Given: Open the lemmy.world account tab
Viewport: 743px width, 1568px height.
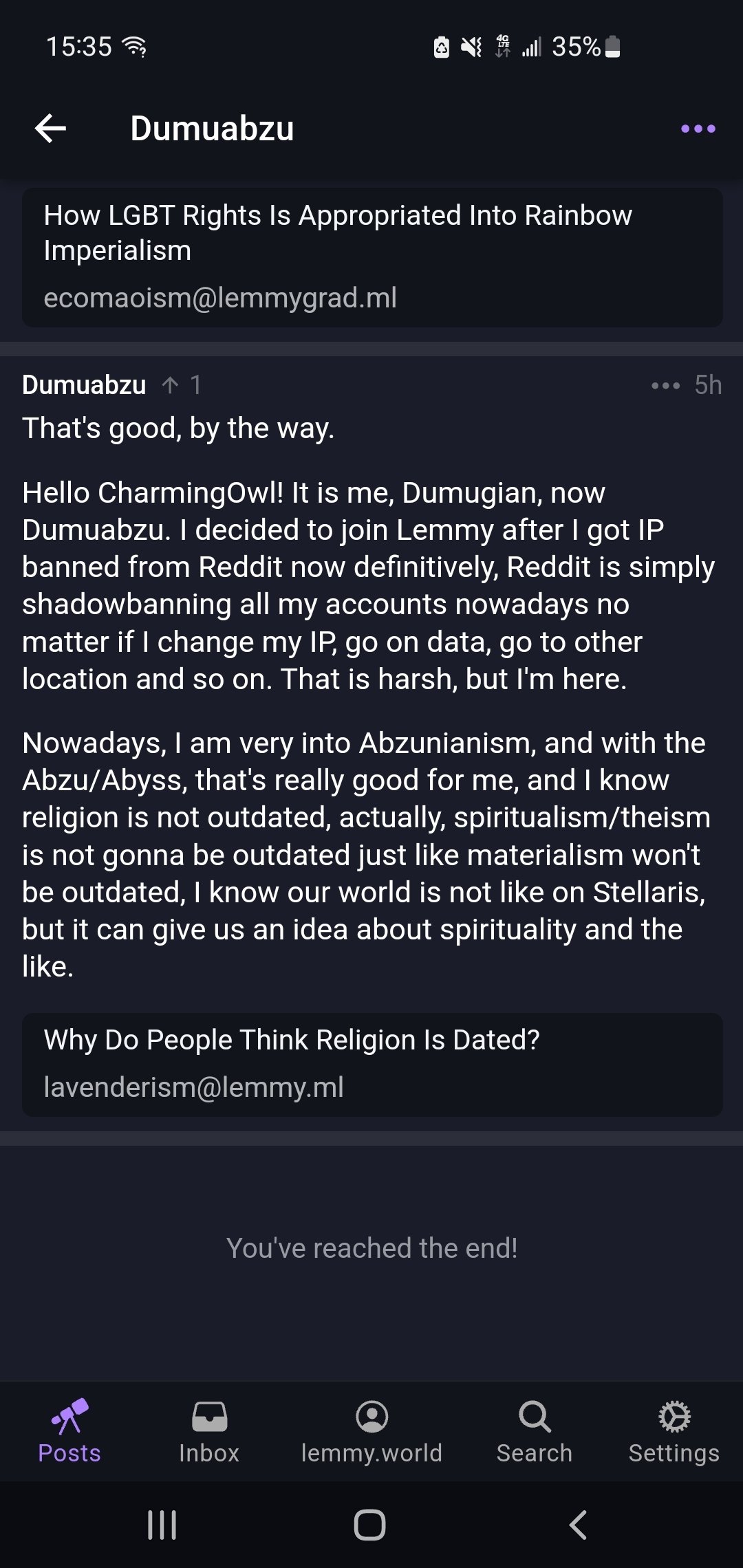Looking at the screenshot, I should click(371, 1432).
